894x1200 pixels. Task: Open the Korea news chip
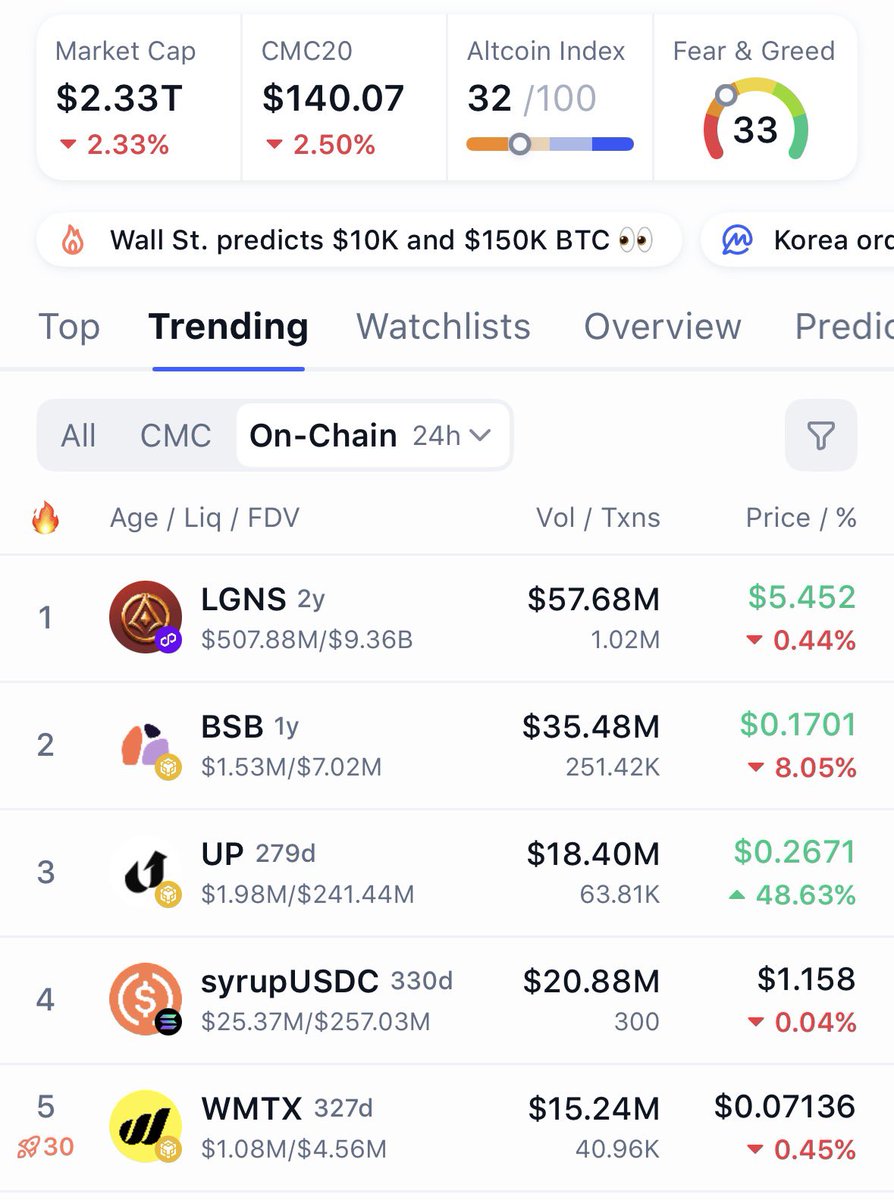(800, 241)
